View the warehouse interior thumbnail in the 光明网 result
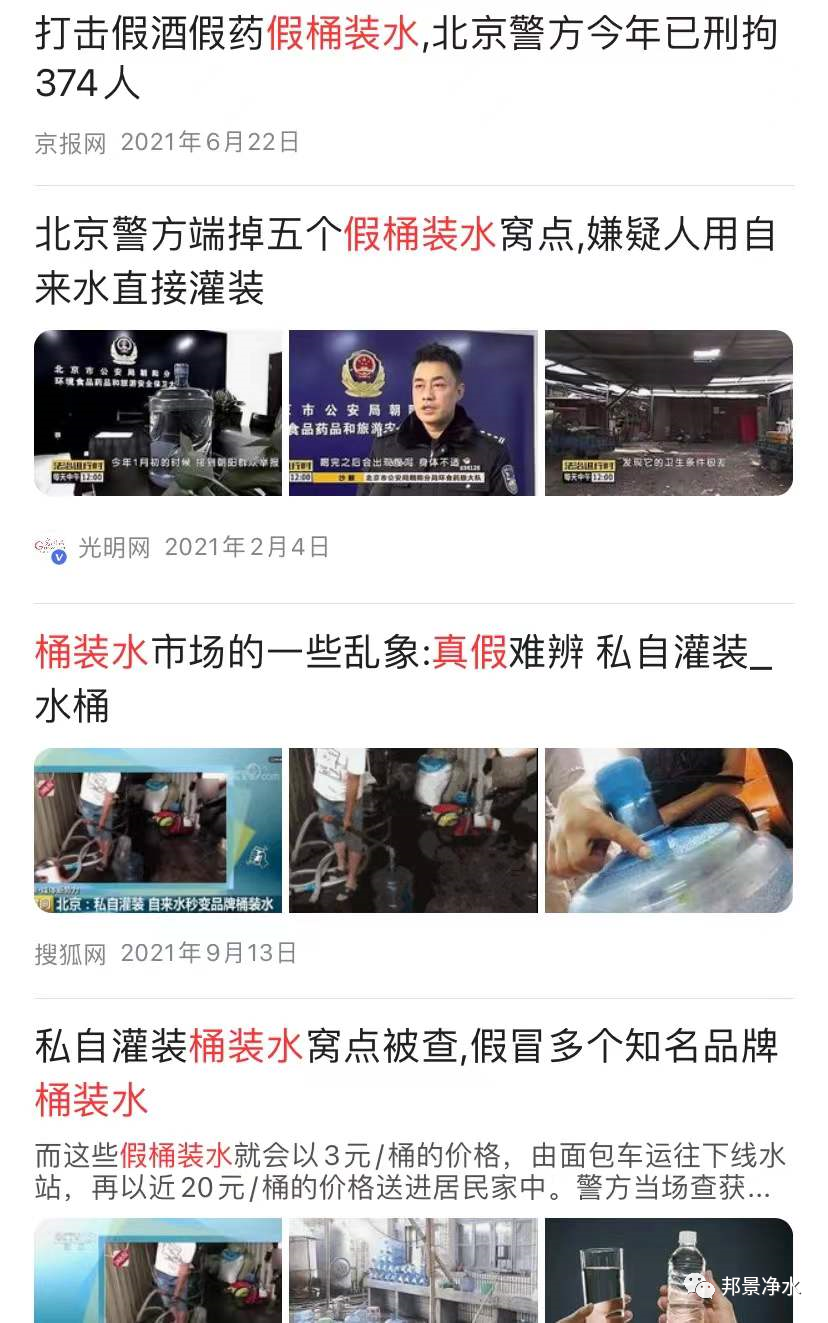Screen dimensions: 828x1323 click(668, 413)
